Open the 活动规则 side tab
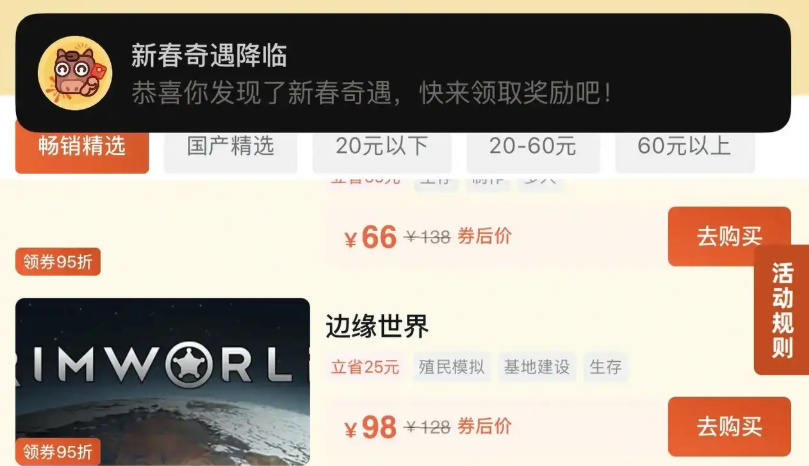809x466 pixels. [x=782, y=310]
